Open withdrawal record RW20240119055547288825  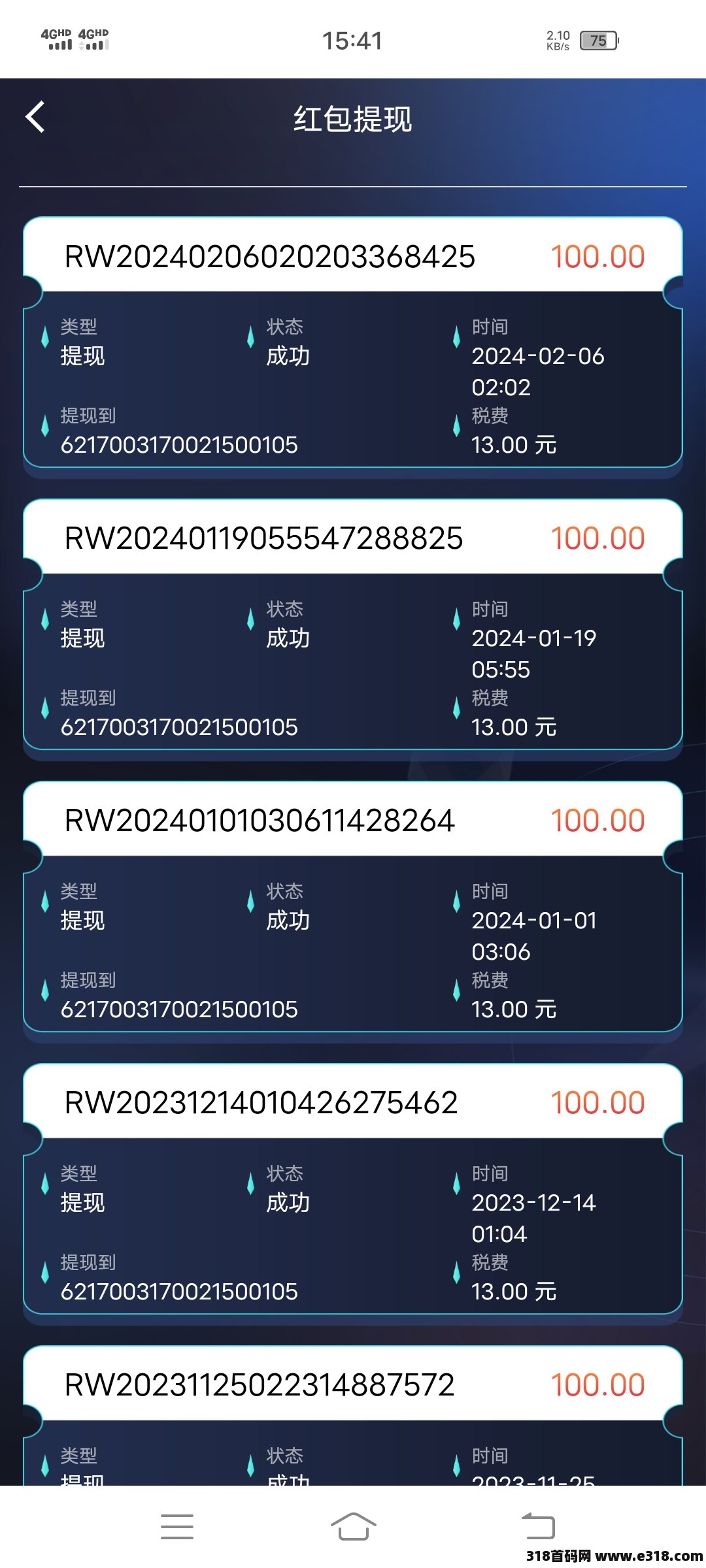(353, 625)
